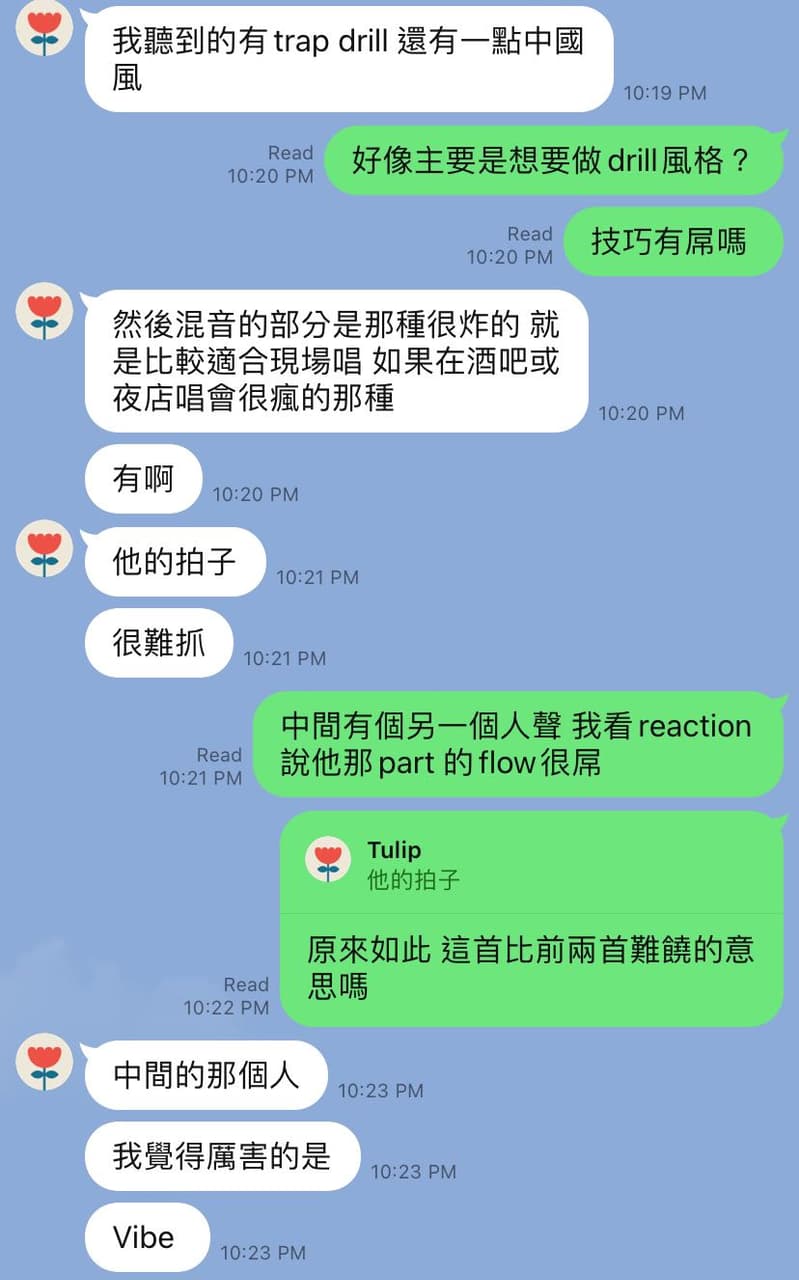This screenshot has height=1280, width=799.
Task: Open Tulip's avatar beside '然後混音的部分' message
Action: pos(44,311)
